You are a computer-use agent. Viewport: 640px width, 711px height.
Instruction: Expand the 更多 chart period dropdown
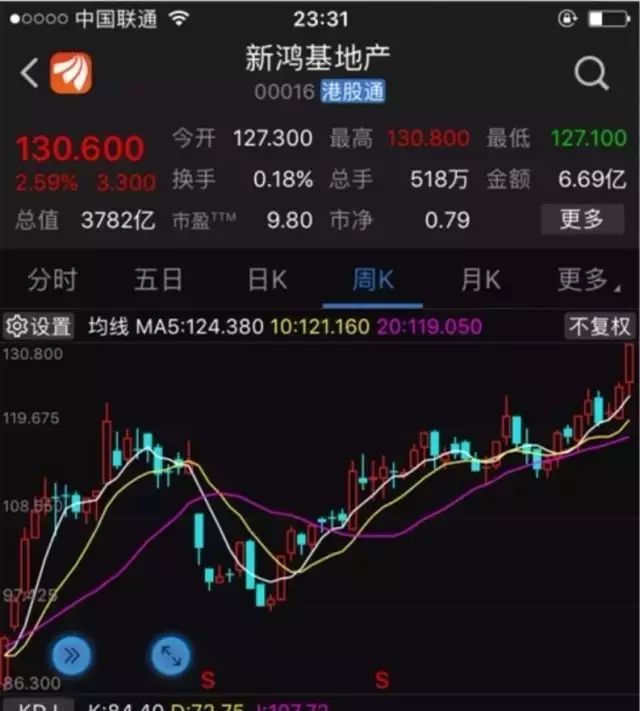[x=585, y=280]
